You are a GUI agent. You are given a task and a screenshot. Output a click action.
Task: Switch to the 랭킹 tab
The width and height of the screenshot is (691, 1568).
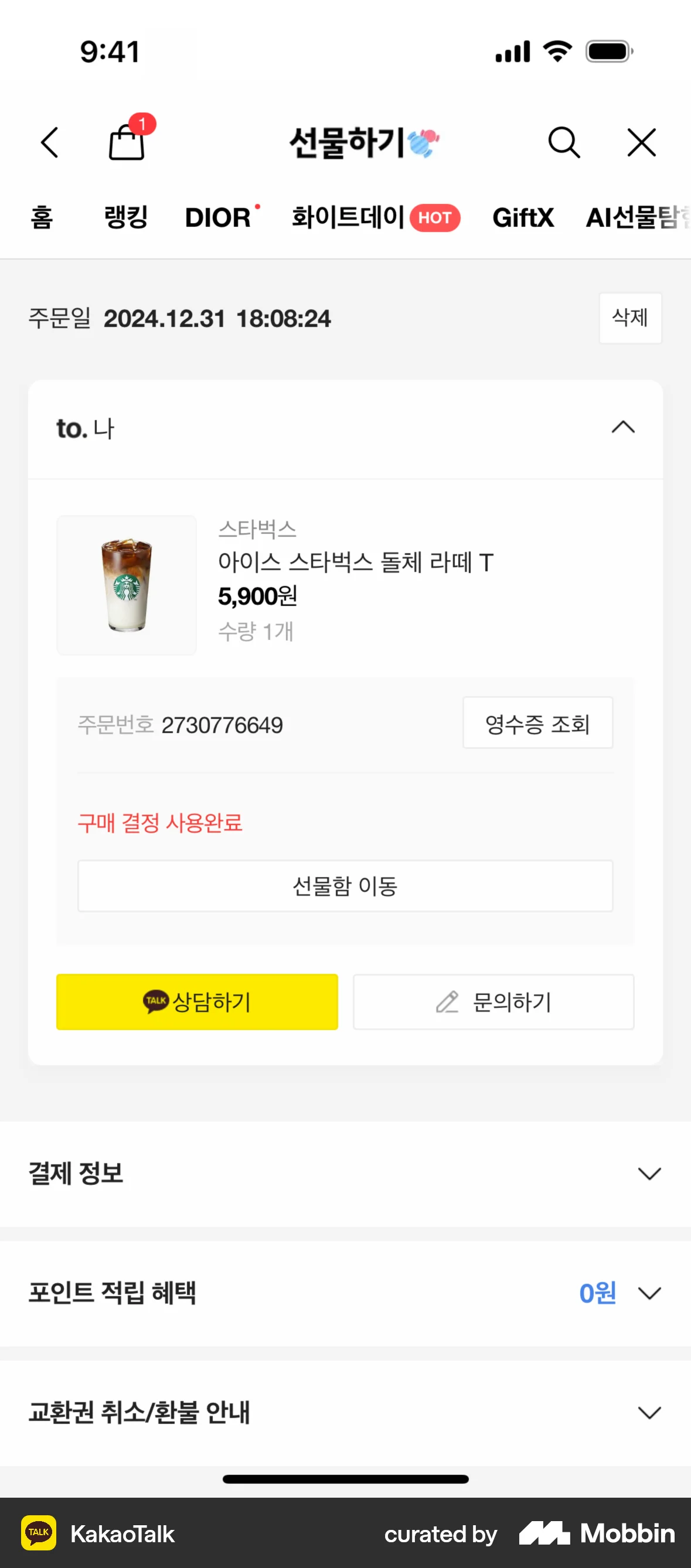point(125,218)
